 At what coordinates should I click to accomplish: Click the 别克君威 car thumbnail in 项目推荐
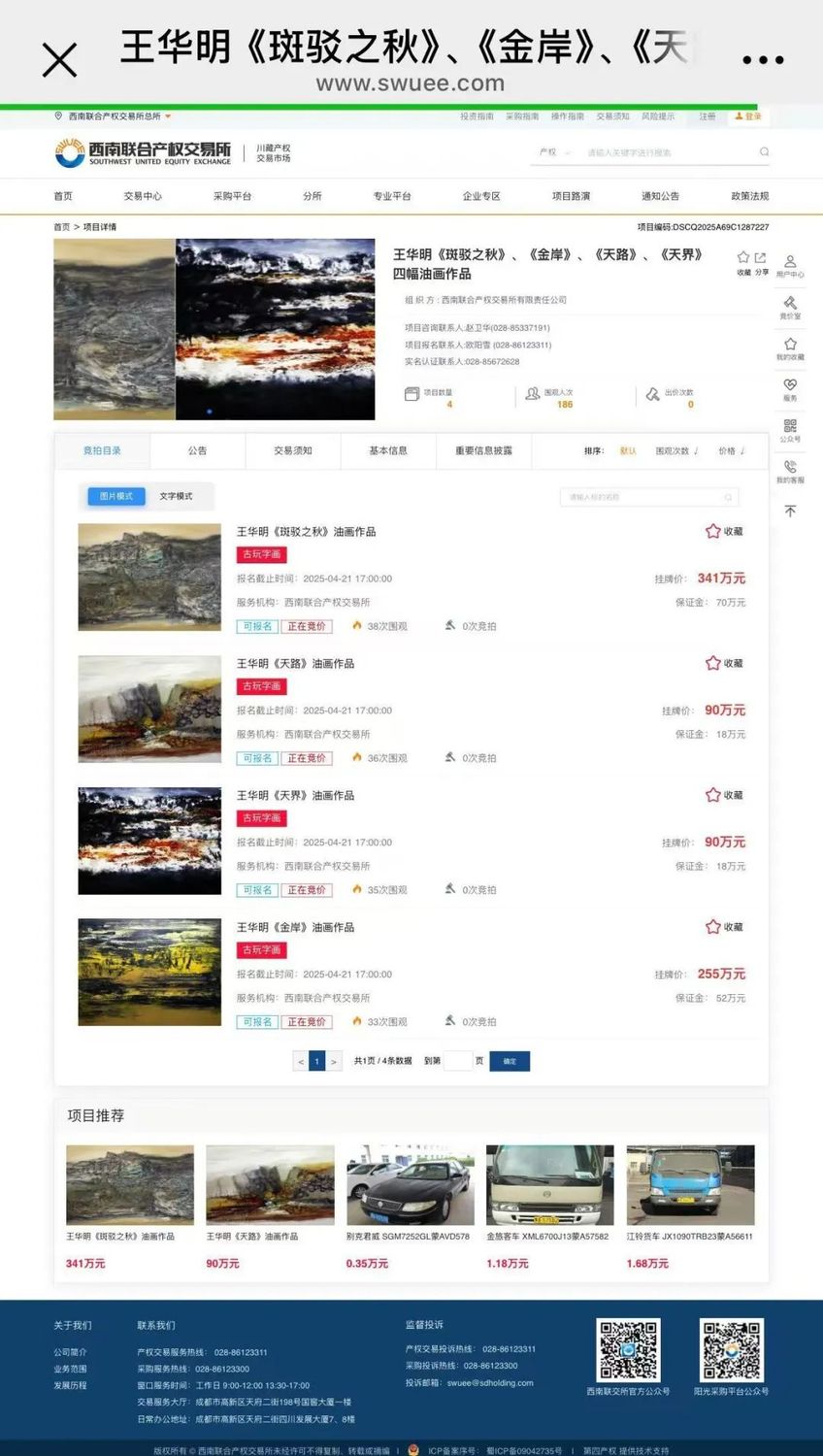tap(409, 1184)
